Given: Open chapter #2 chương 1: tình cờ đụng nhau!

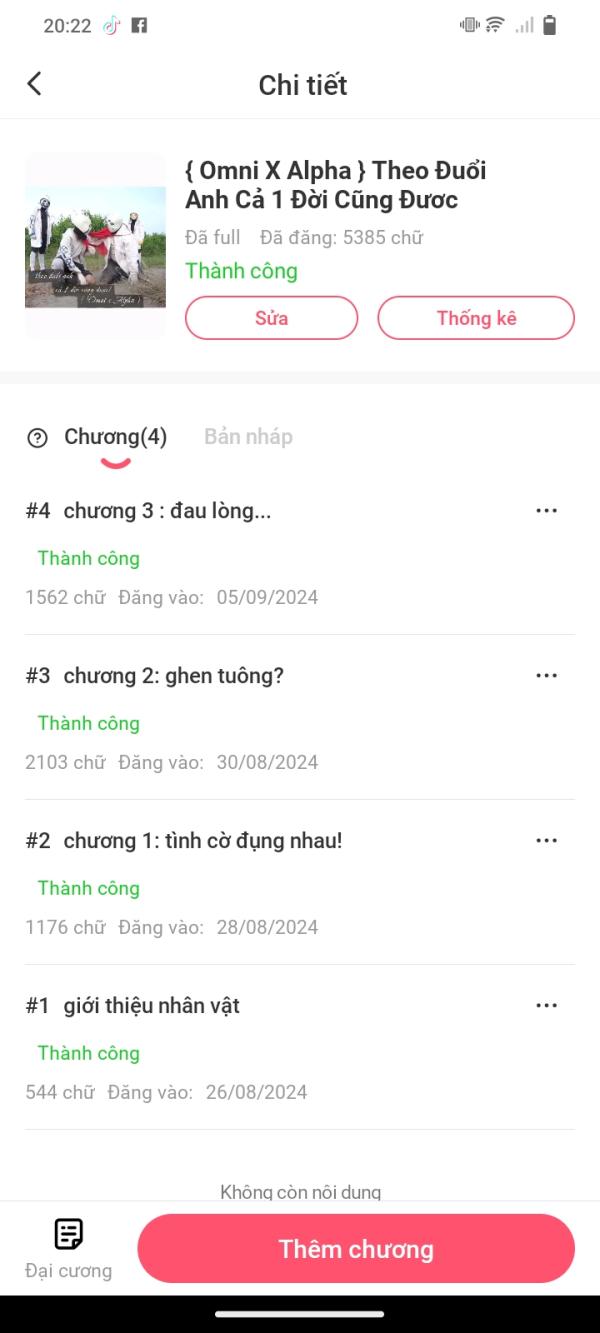Looking at the screenshot, I should pos(202,841).
